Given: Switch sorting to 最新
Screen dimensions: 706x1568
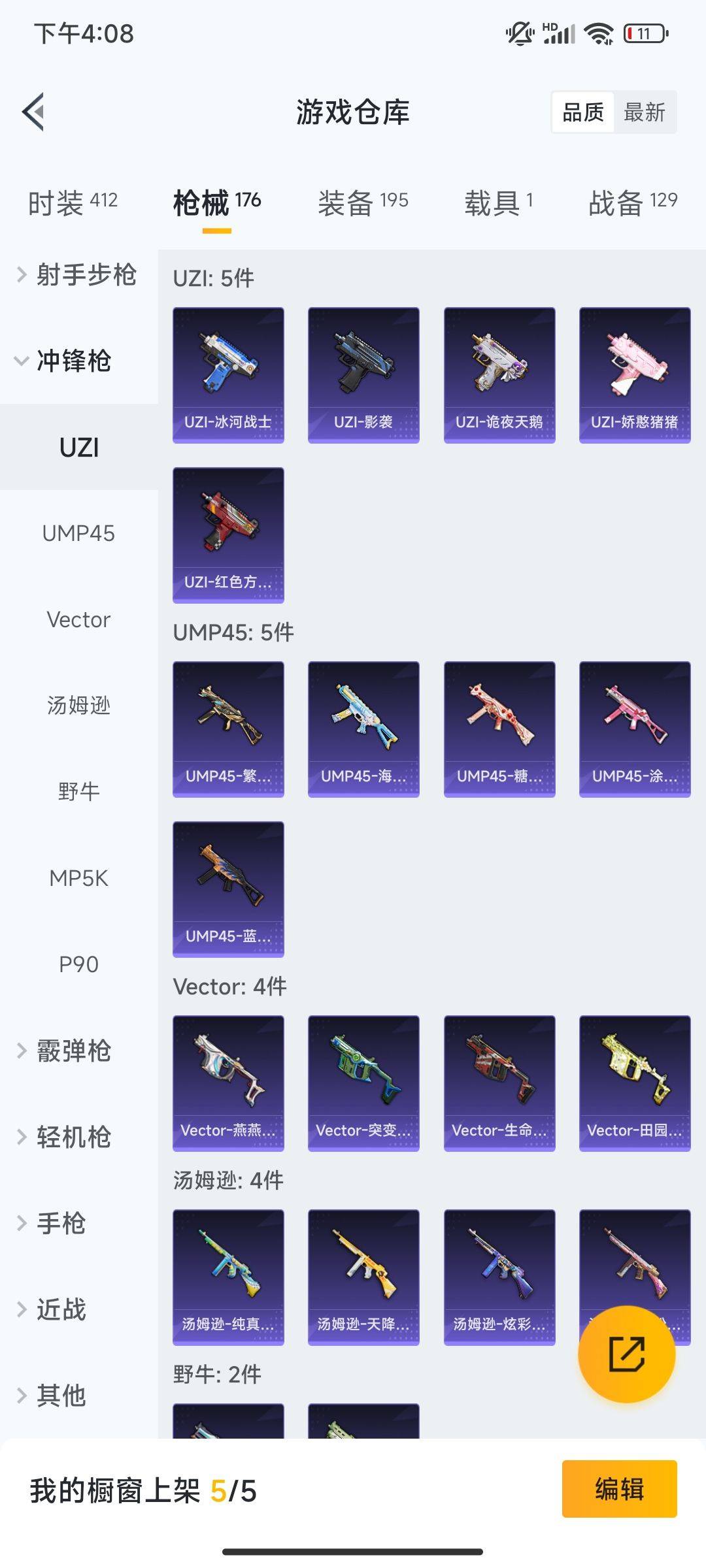Looking at the screenshot, I should 644,112.
